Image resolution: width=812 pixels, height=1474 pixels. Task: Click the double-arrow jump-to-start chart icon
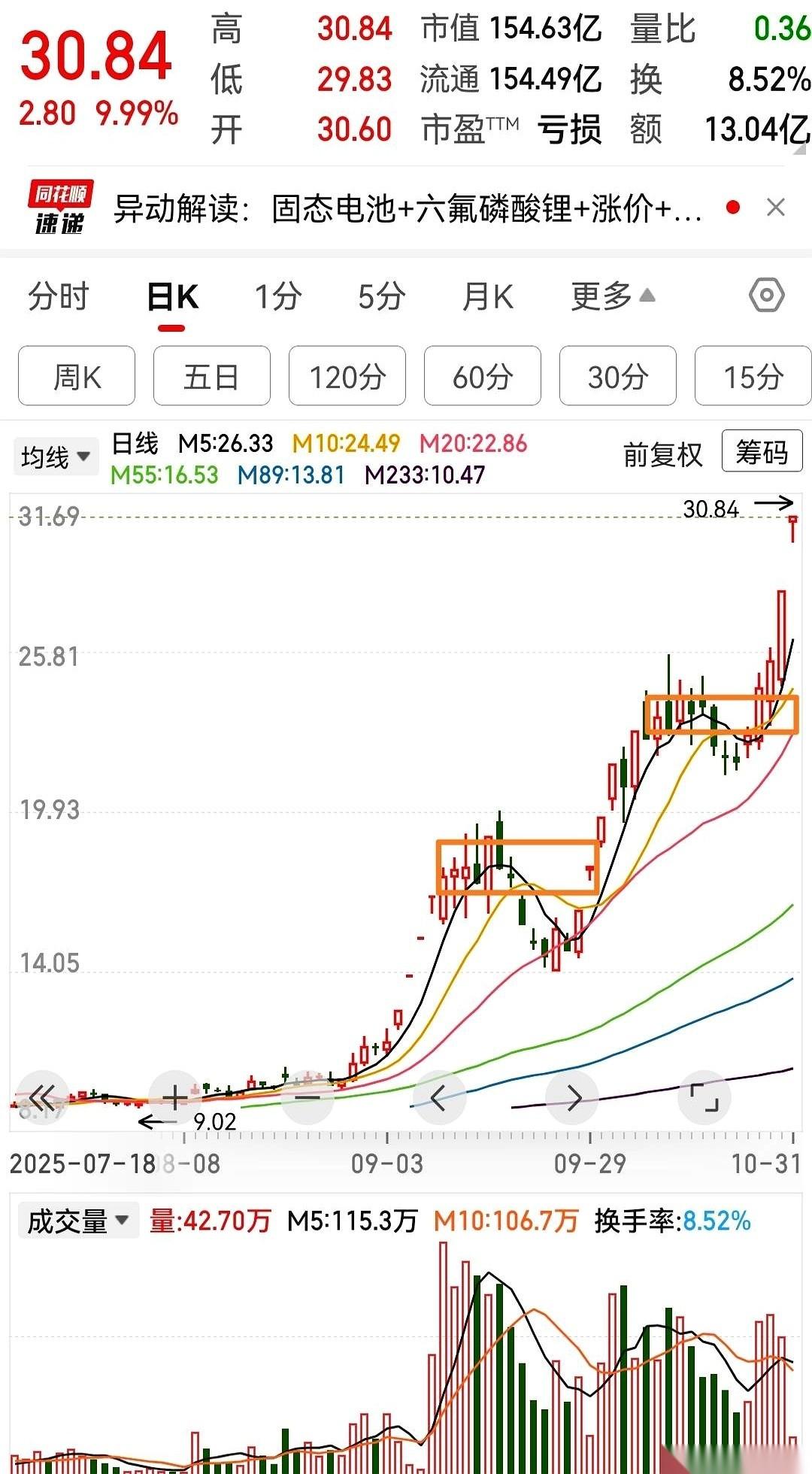pos(43,1097)
